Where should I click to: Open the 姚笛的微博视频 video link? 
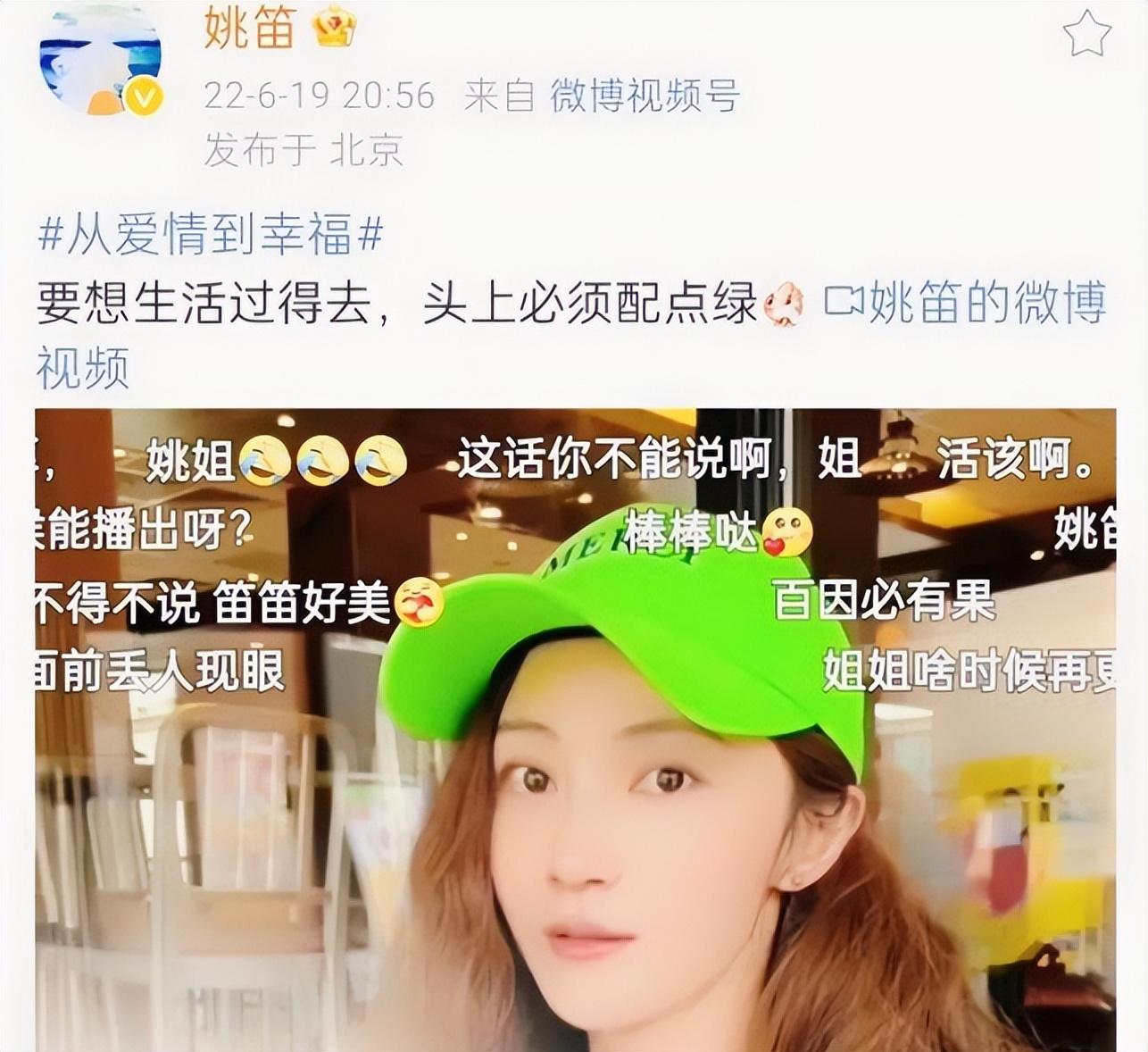pyautogui.click(x=964, y=303)
